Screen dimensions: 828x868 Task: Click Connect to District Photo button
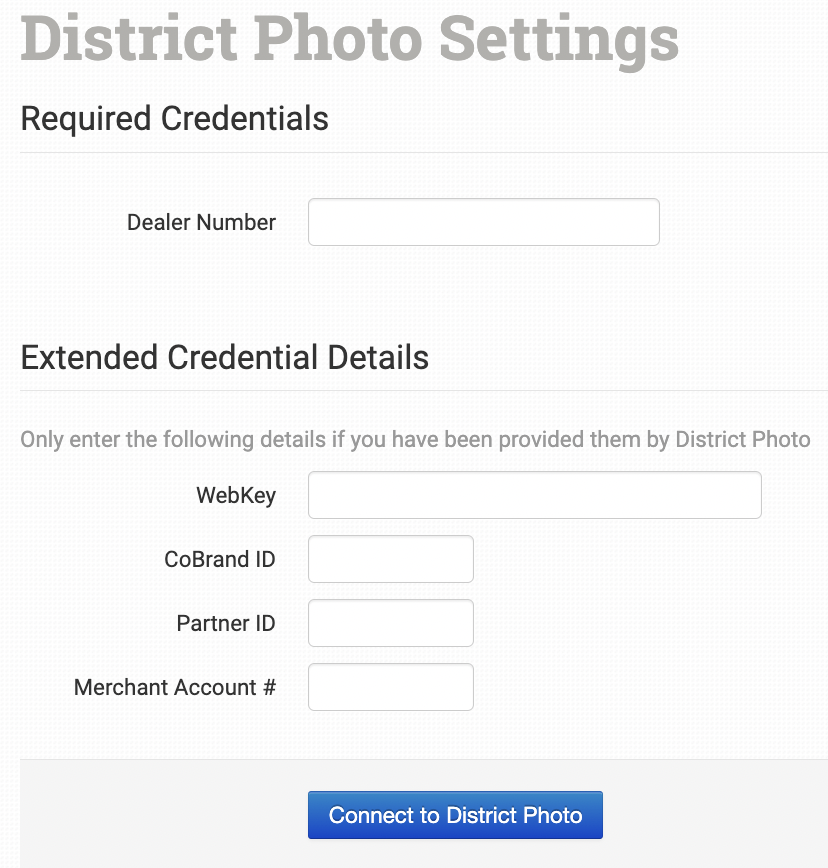click(x=455, y=815)
